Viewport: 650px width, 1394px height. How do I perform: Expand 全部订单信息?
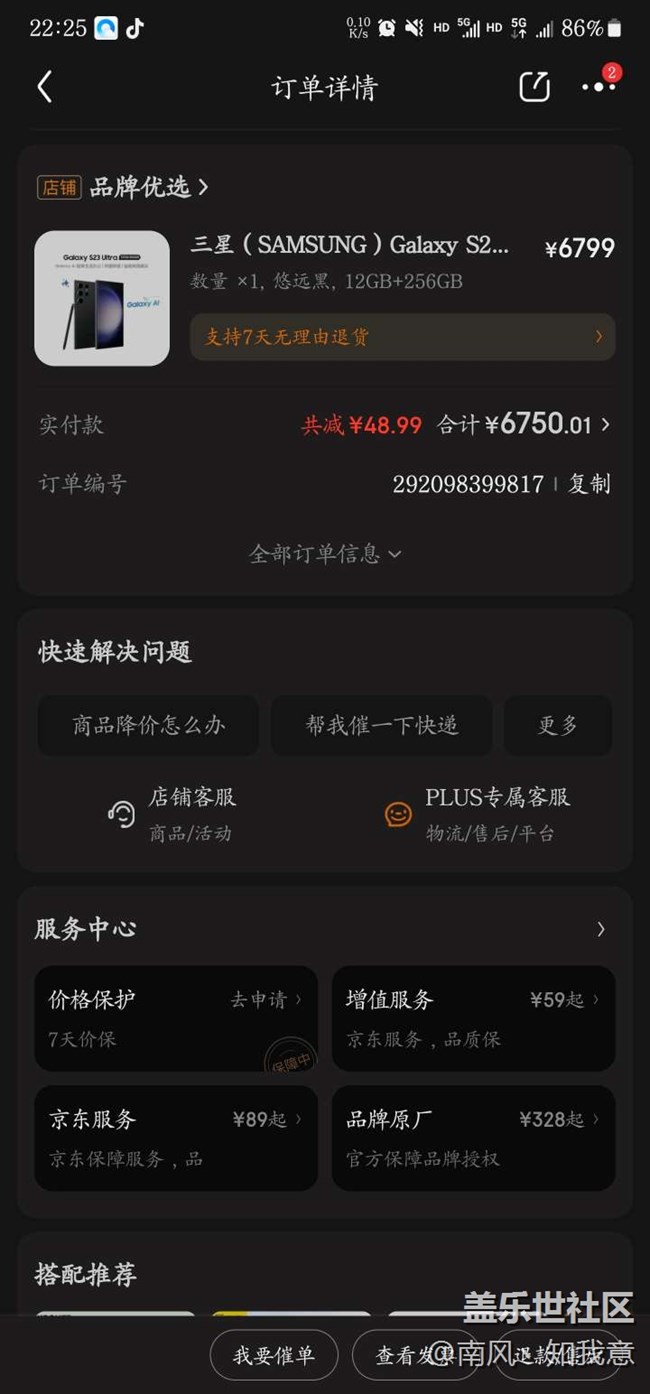[325, 553]
